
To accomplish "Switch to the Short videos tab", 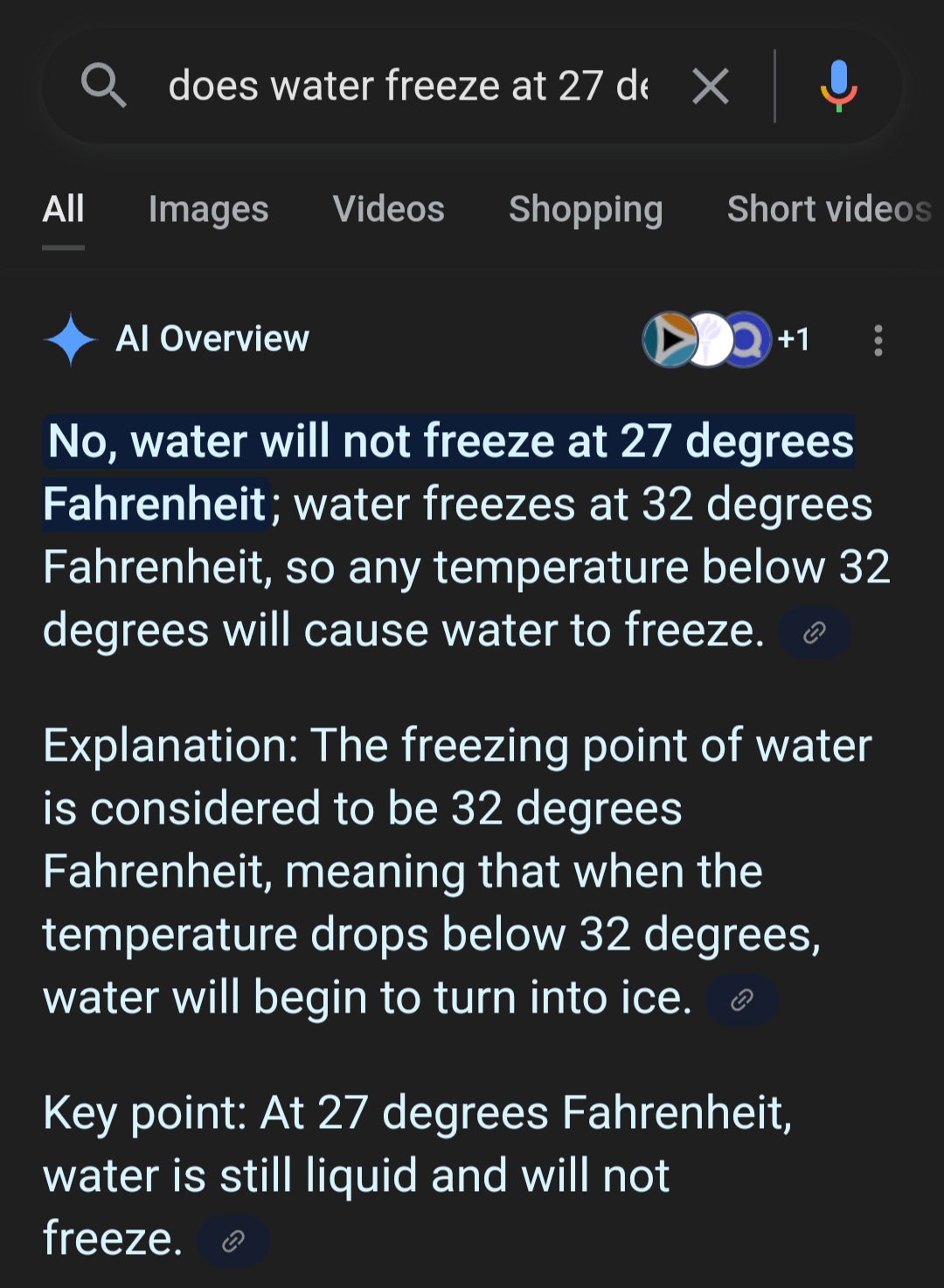I will coord(829,210).
